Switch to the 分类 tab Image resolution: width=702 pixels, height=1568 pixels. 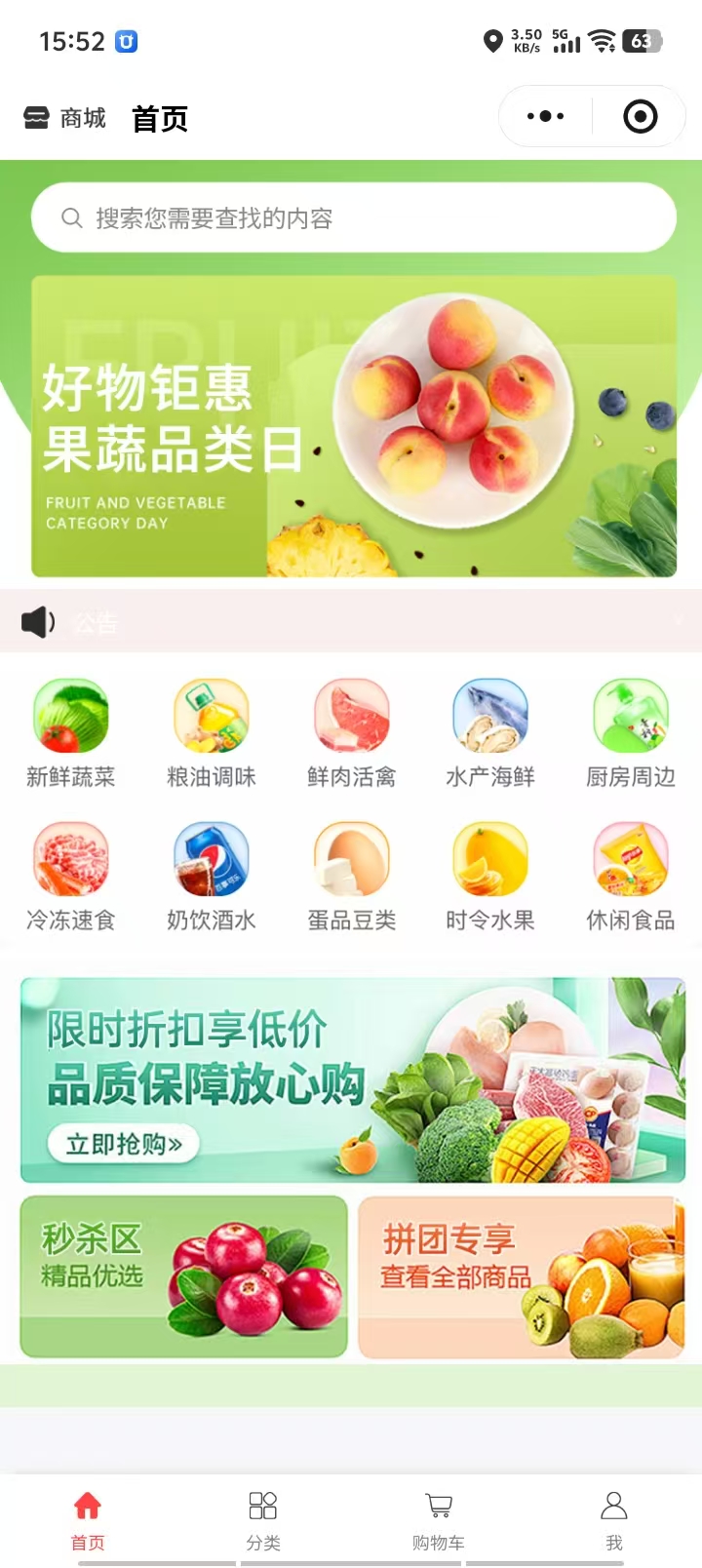[x=263, y=1519]
